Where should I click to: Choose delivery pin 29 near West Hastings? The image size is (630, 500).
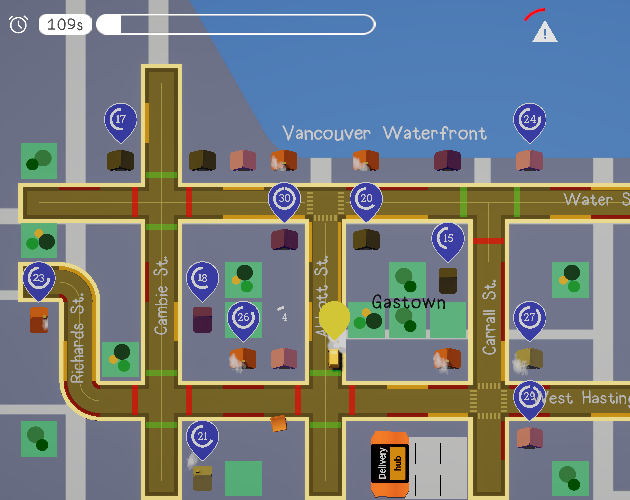529,398
